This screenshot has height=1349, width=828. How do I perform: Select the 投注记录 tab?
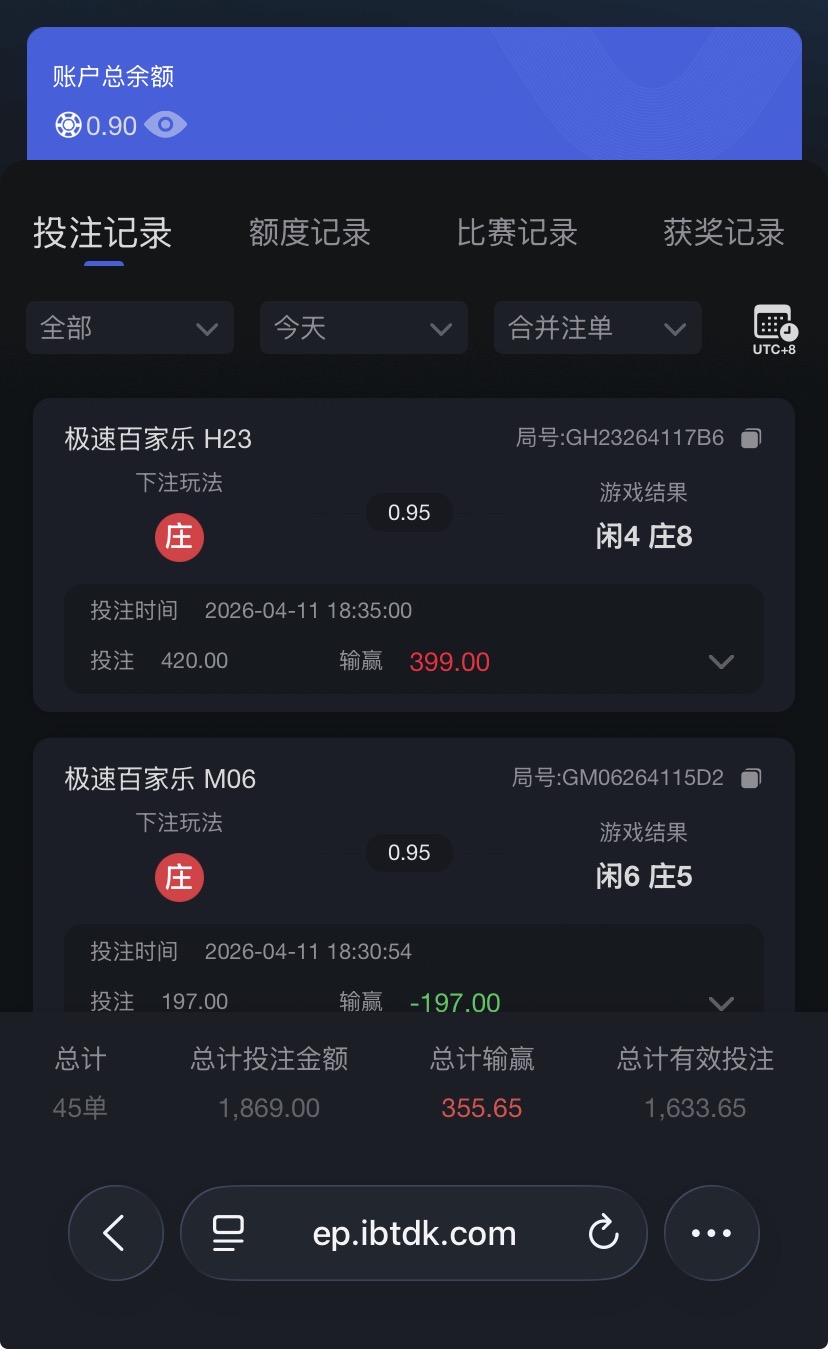103,233
